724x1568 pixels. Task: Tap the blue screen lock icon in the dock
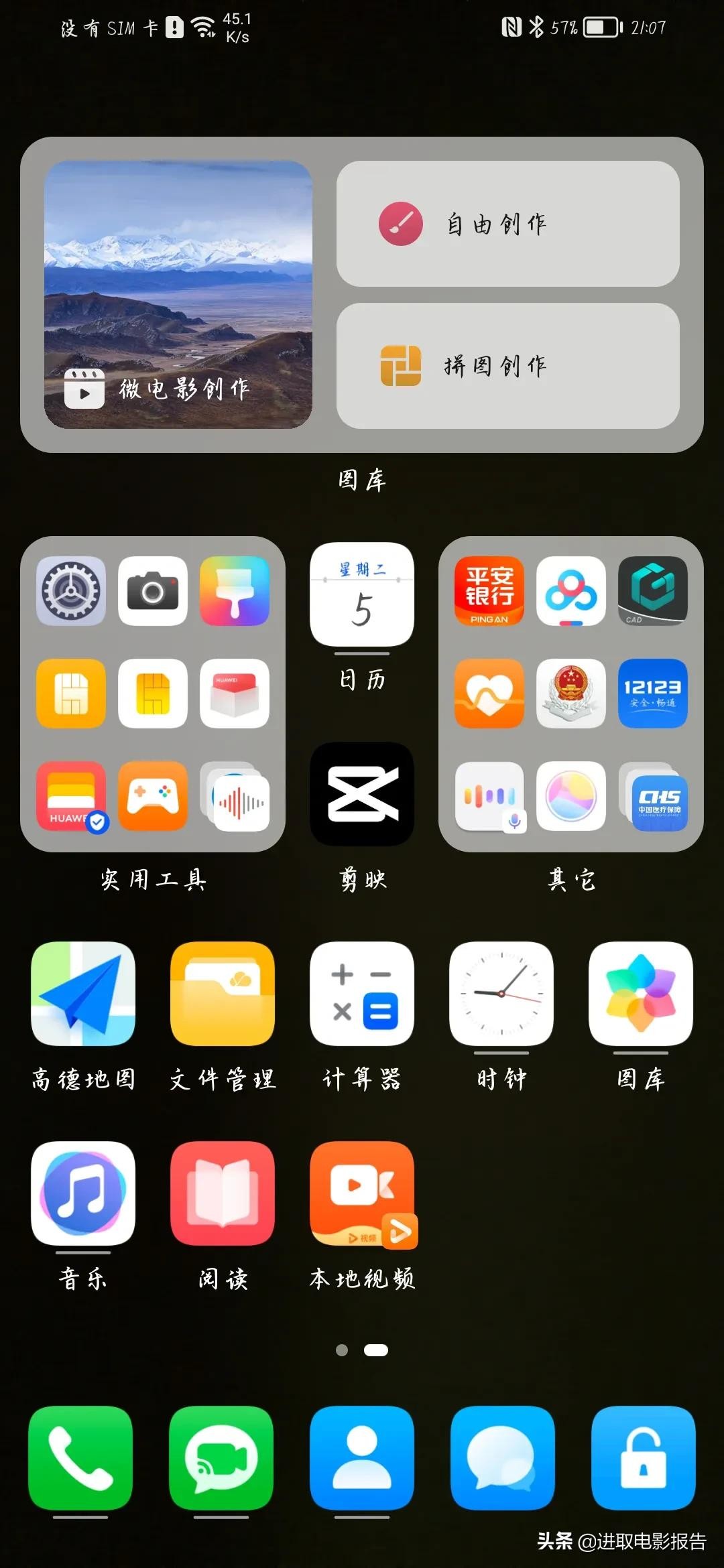pos(644,1459)
